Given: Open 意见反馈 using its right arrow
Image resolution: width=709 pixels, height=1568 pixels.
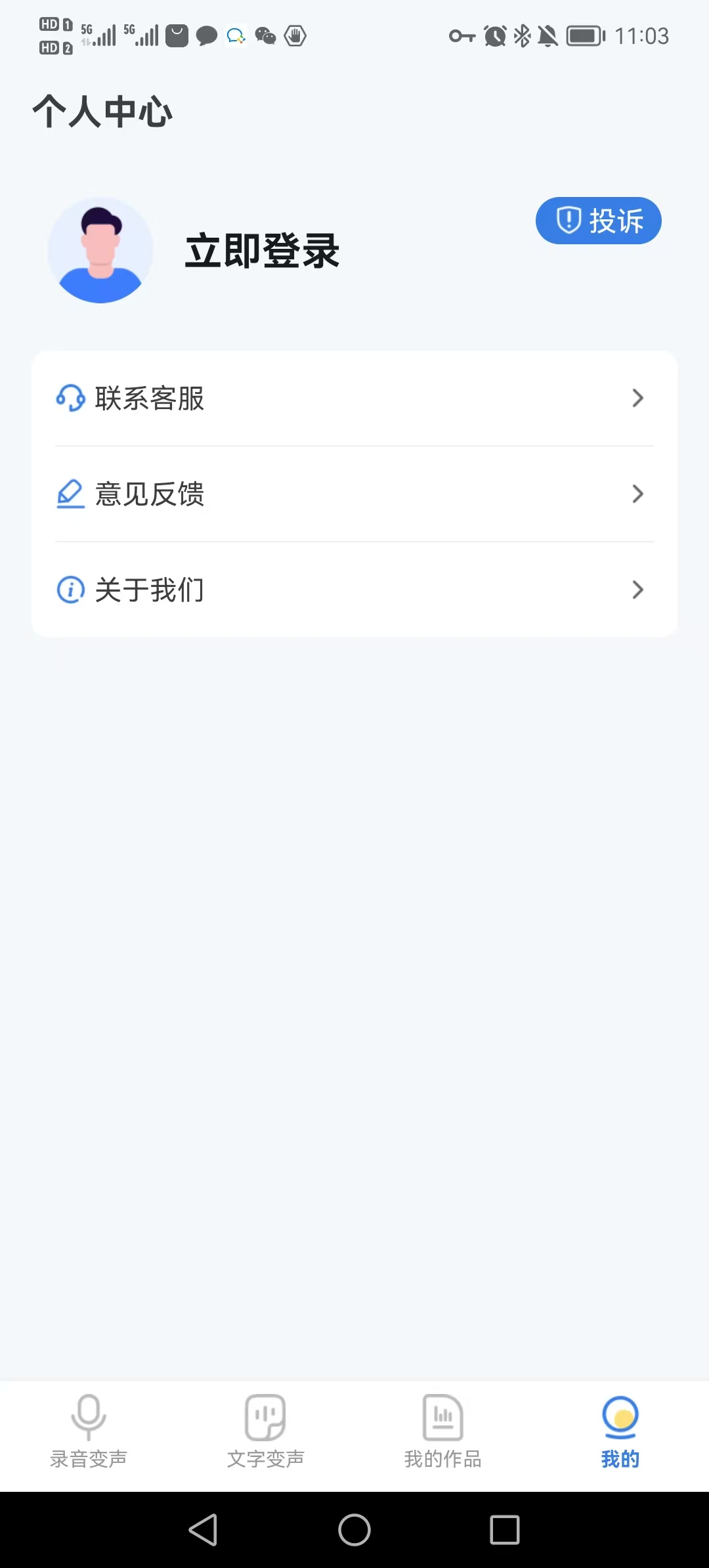Looking at the screenshot, I should click(637, 494).
